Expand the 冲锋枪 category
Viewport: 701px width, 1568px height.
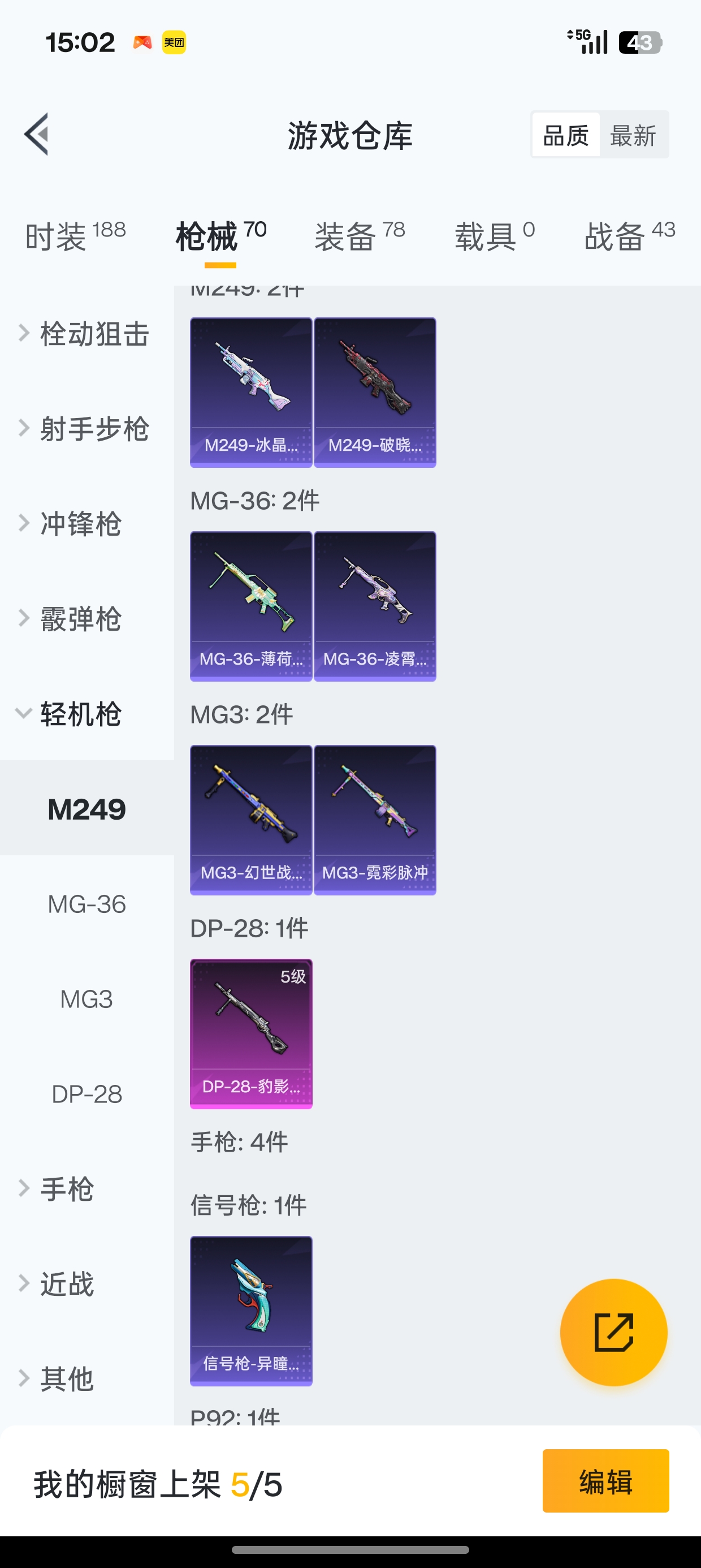79,523
